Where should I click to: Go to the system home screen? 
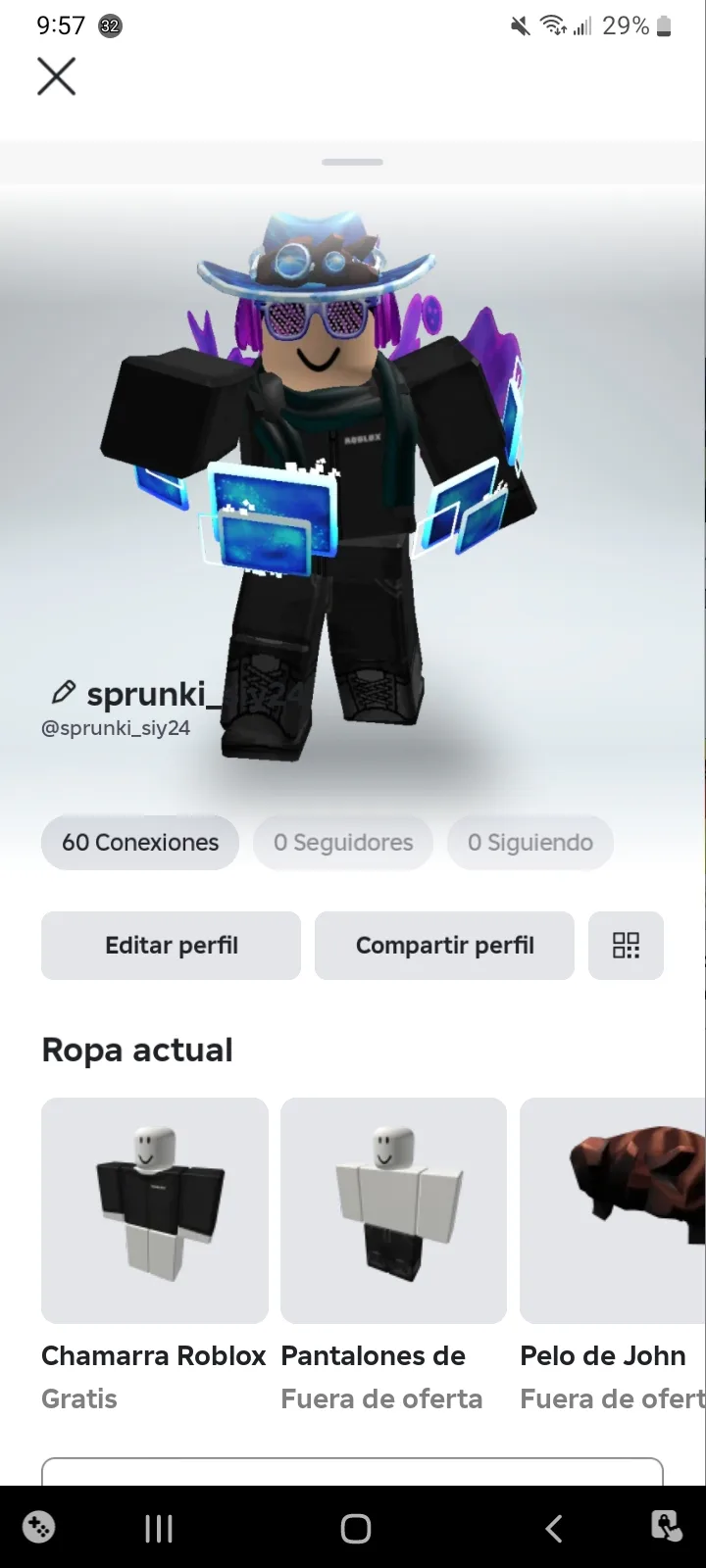coord(355,1529)
